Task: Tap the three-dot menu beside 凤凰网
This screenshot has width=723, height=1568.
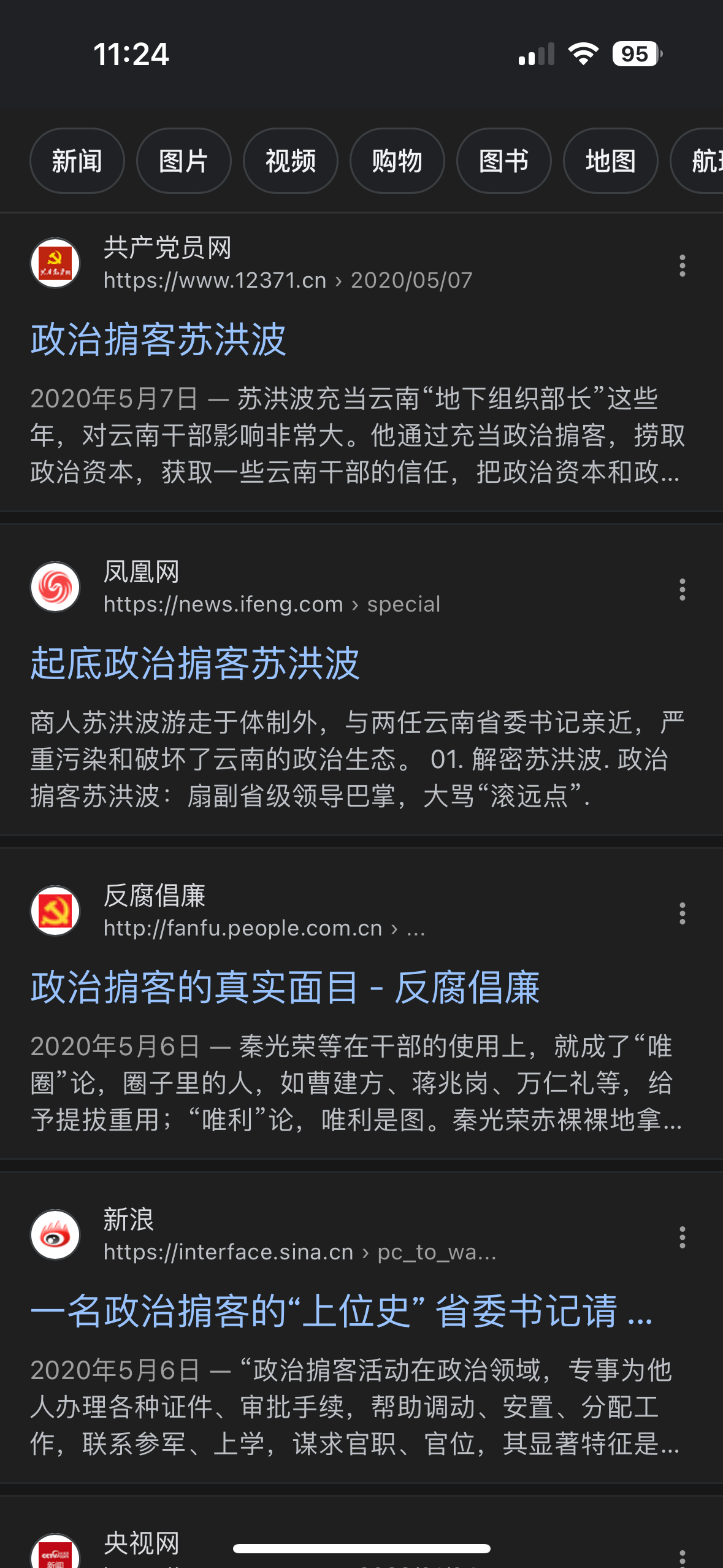Action: tap(682, 589)
